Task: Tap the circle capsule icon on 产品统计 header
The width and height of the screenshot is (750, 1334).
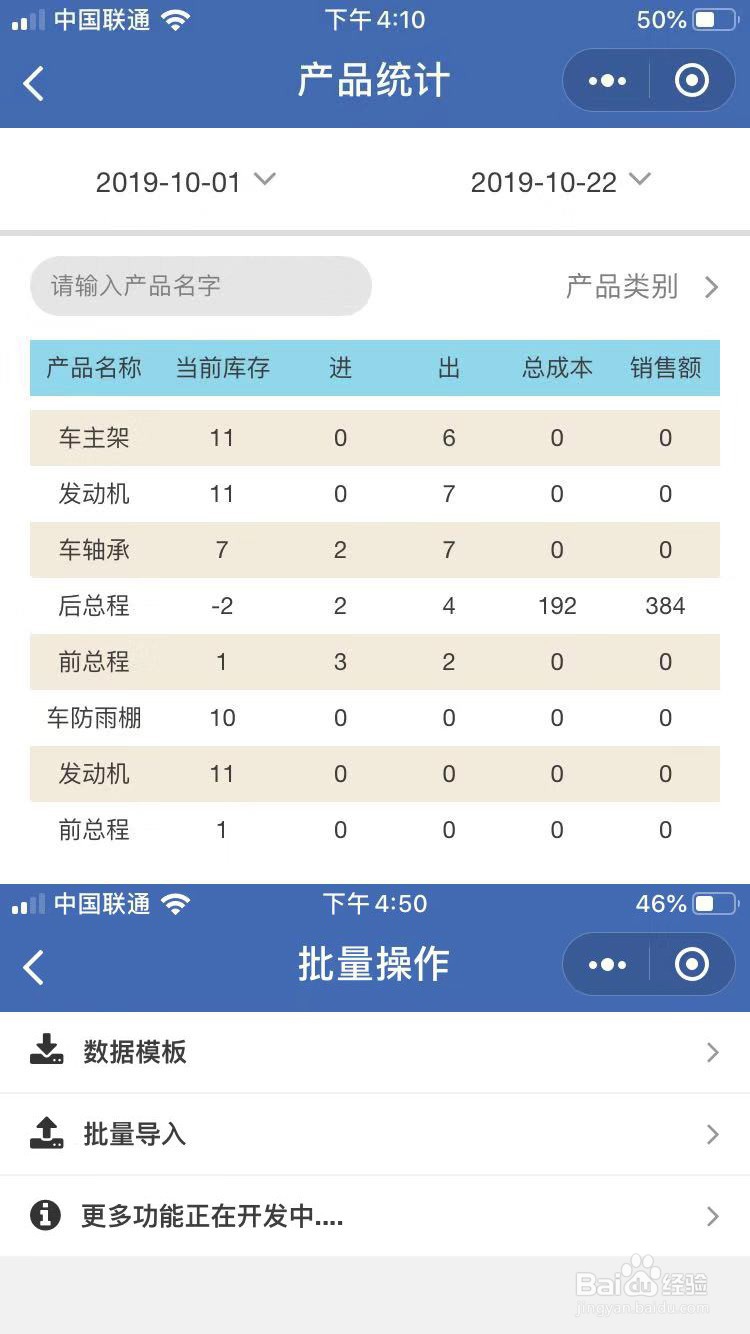Action: [692, 80]
